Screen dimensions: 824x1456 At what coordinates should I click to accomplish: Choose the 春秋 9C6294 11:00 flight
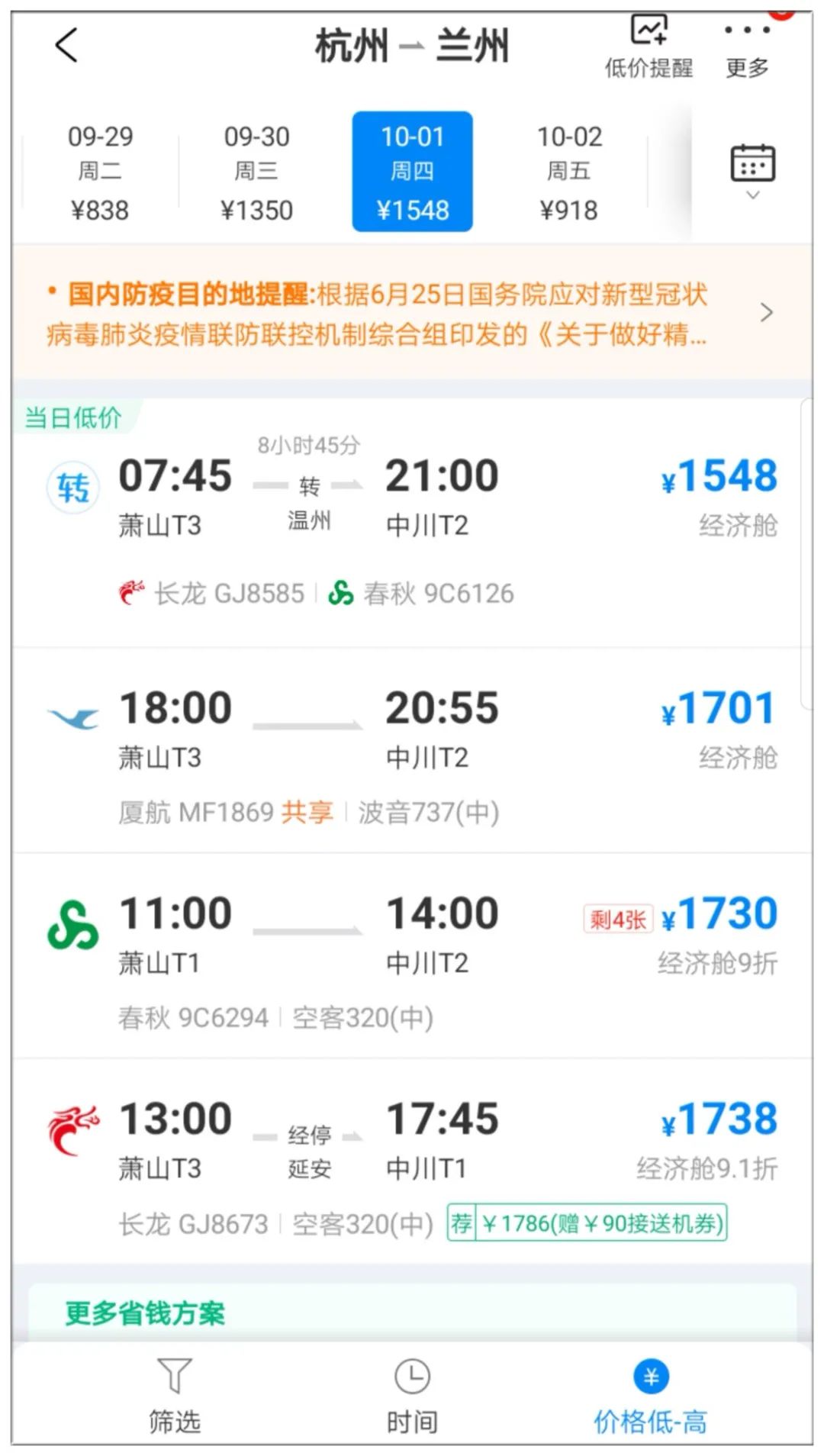pyautogui.click(x=412, y=957)
